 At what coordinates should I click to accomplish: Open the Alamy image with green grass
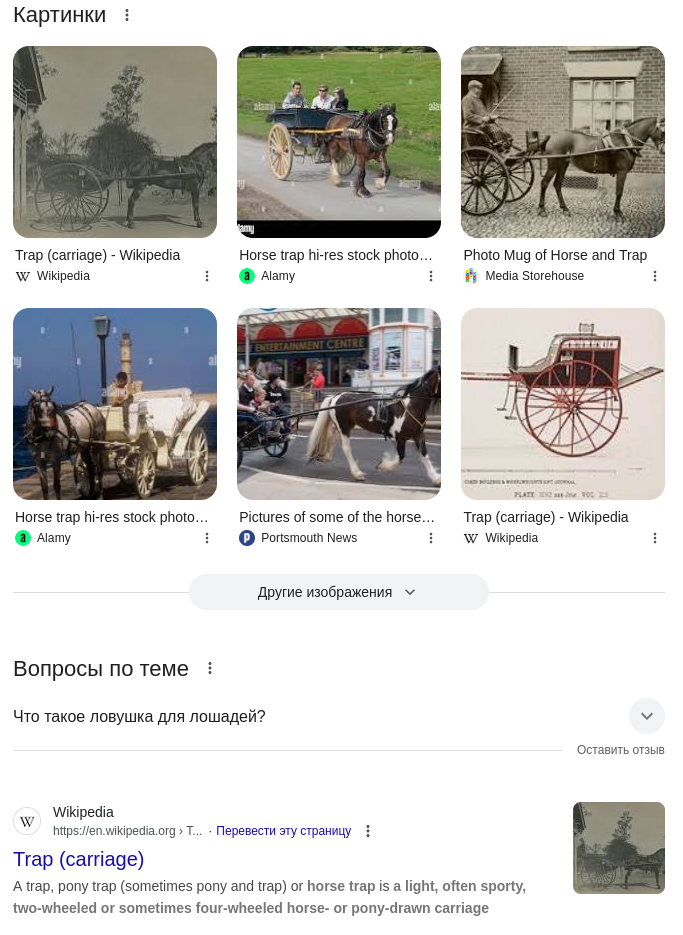(x=339, y=142)
